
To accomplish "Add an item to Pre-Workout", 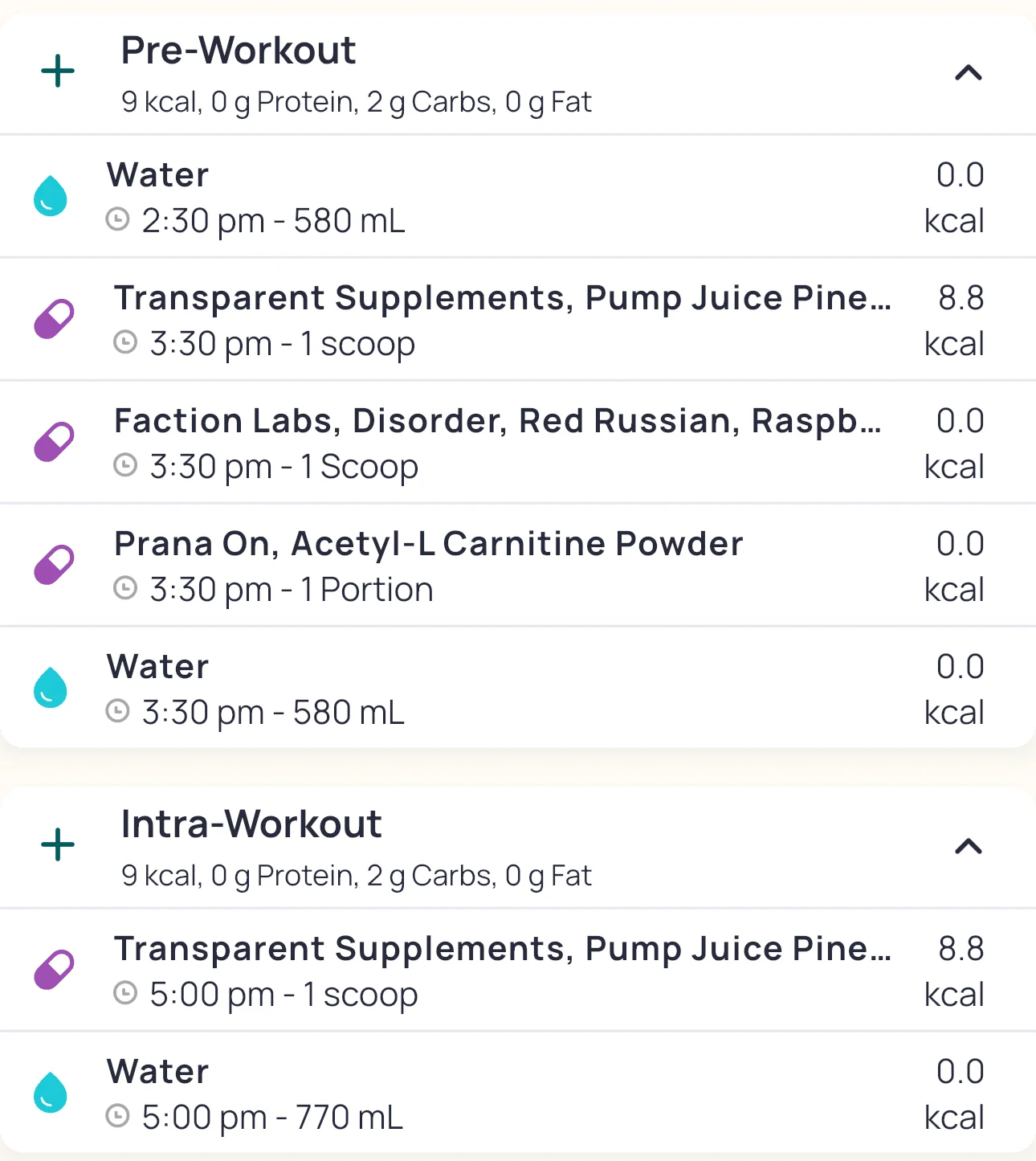I will pyautogui.click(x=58, y=72).
